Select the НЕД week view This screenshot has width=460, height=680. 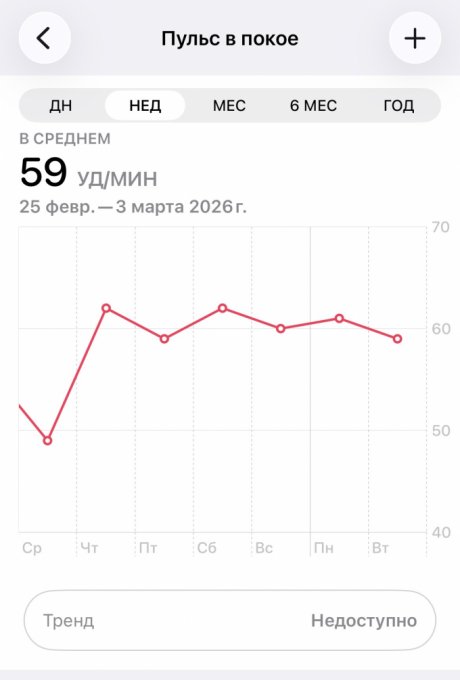[x=145, y=105]
